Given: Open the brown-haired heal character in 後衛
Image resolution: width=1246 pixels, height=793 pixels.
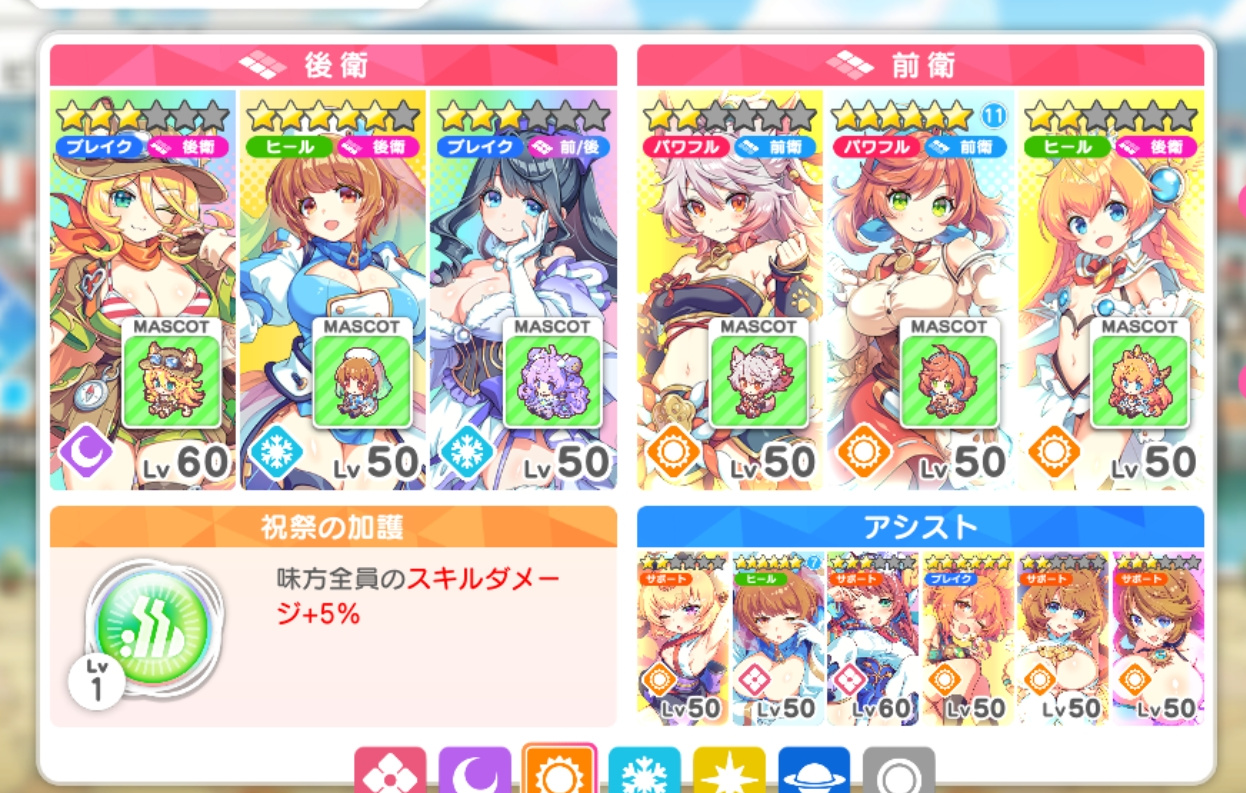Looking at the screenshot, I should pyautogui.click(x=333, y=290).
